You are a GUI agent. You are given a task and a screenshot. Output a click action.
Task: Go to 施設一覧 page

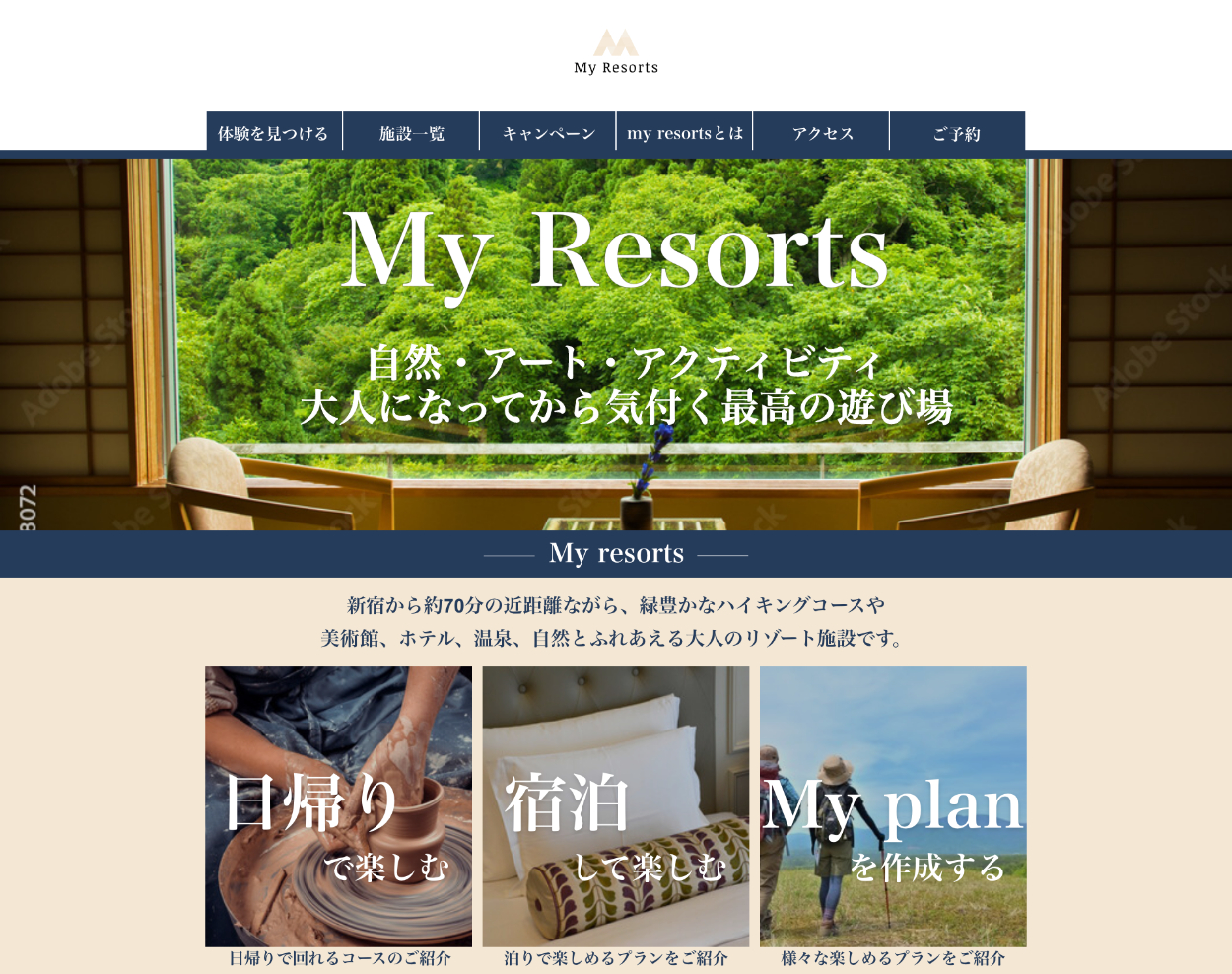411,132
